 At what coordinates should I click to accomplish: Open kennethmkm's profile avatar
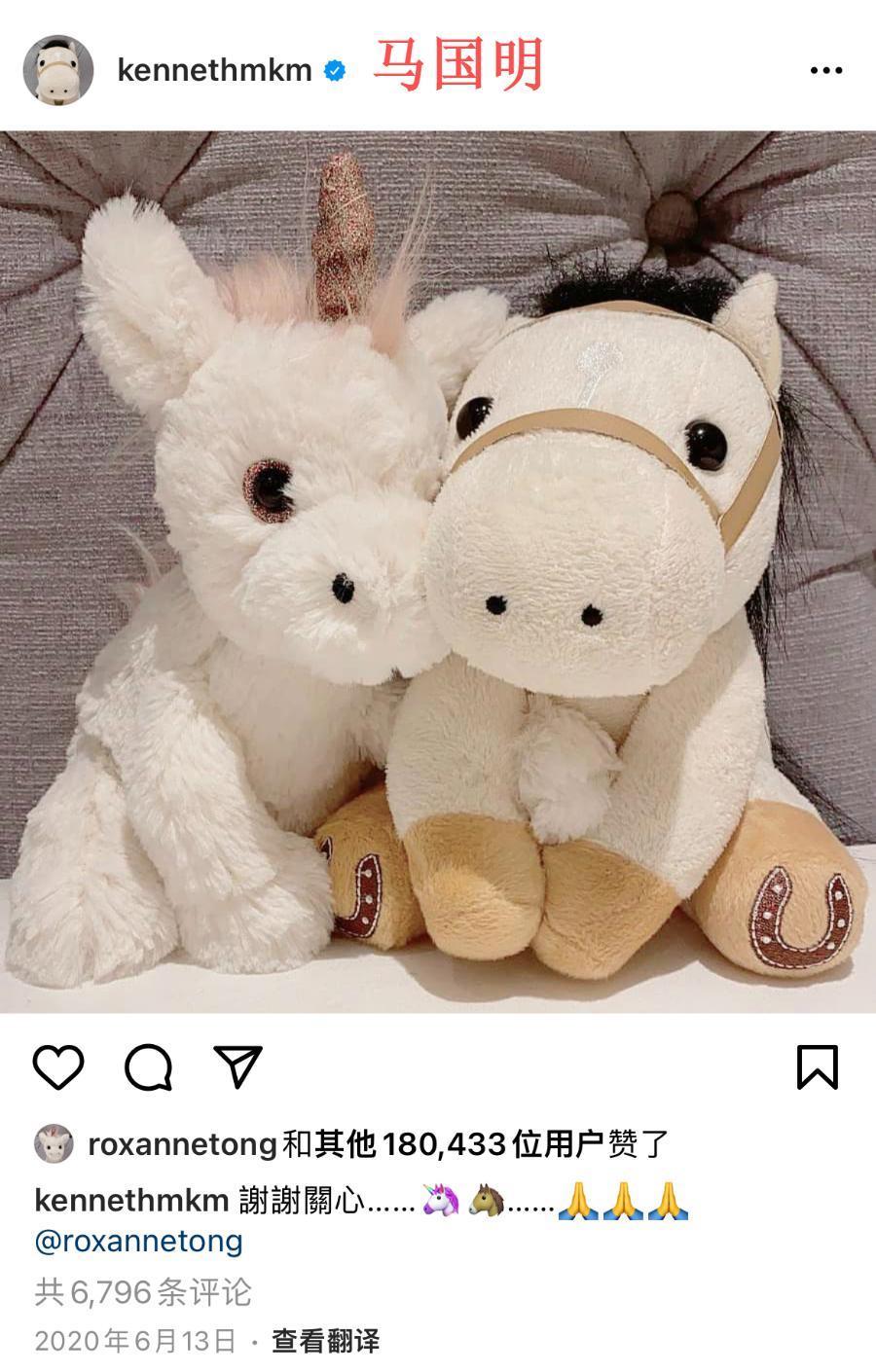(x=58, y=70)
